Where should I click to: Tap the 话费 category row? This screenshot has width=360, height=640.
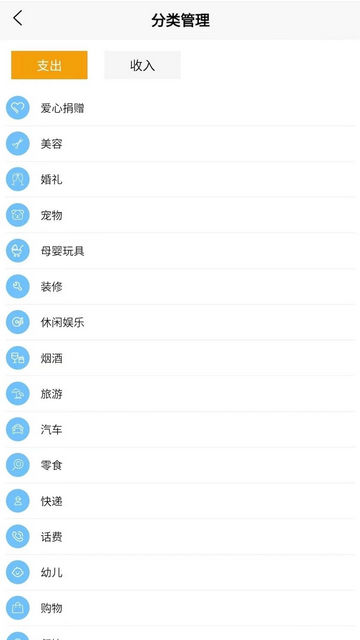coord(180,537)
